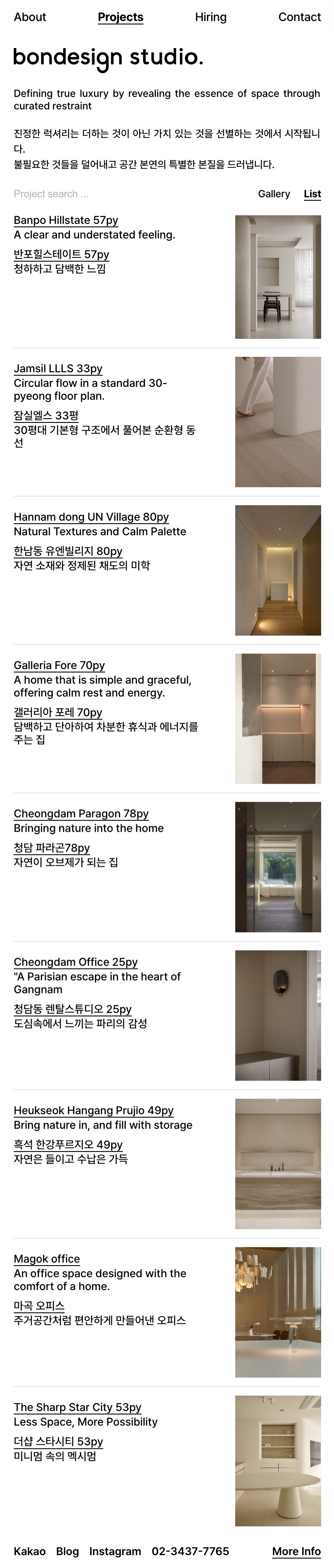Open Heukseok Hangang Prujio 49py project
Viewport: 334px width, 1568px height.
click(x=93, y=1110)
